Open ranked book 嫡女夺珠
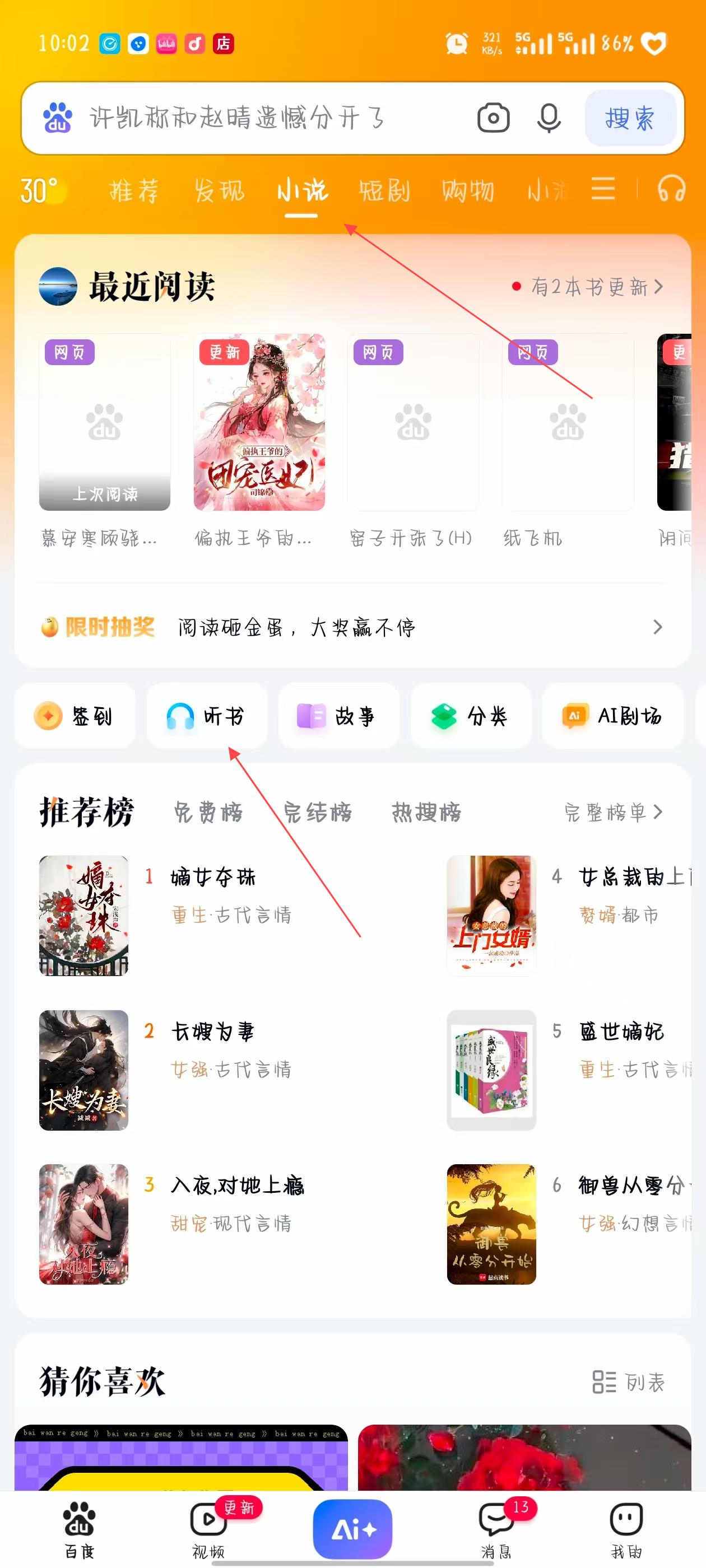706x1568 pixels. pyautogui.click(x=212, y=877)
